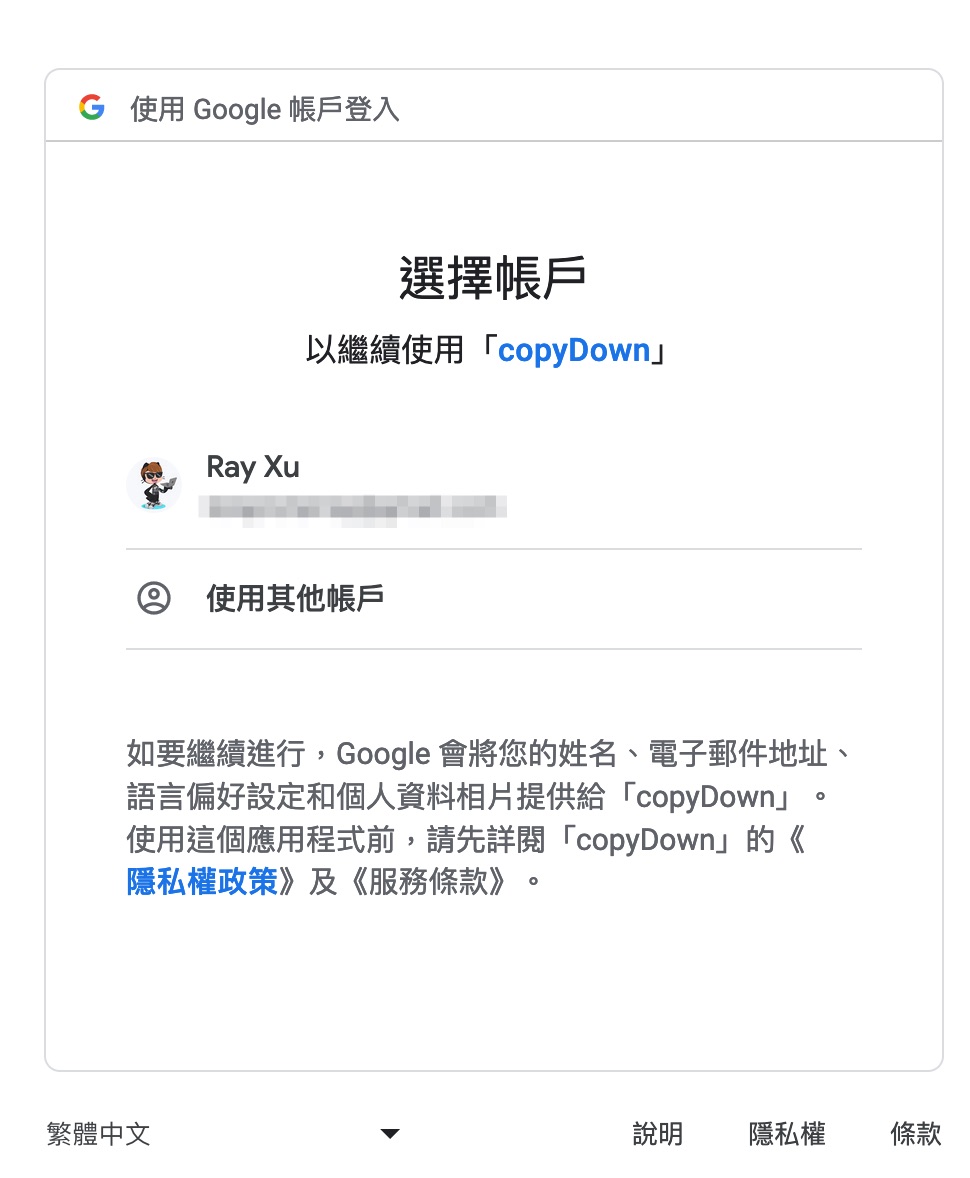Open the 隱私權 footer link
Screen dimensions: 970x1178
pos(787,1133)
